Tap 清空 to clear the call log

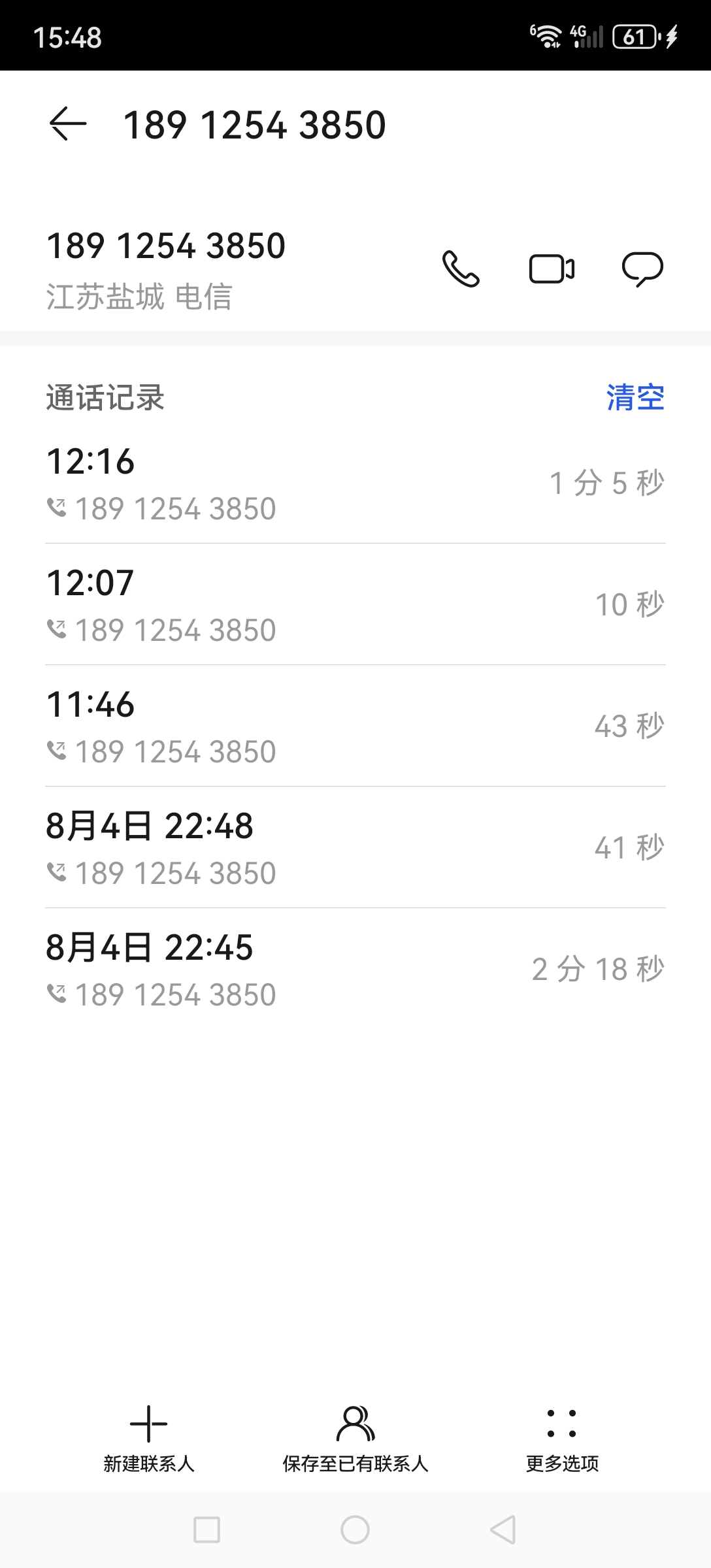point(635,397)
